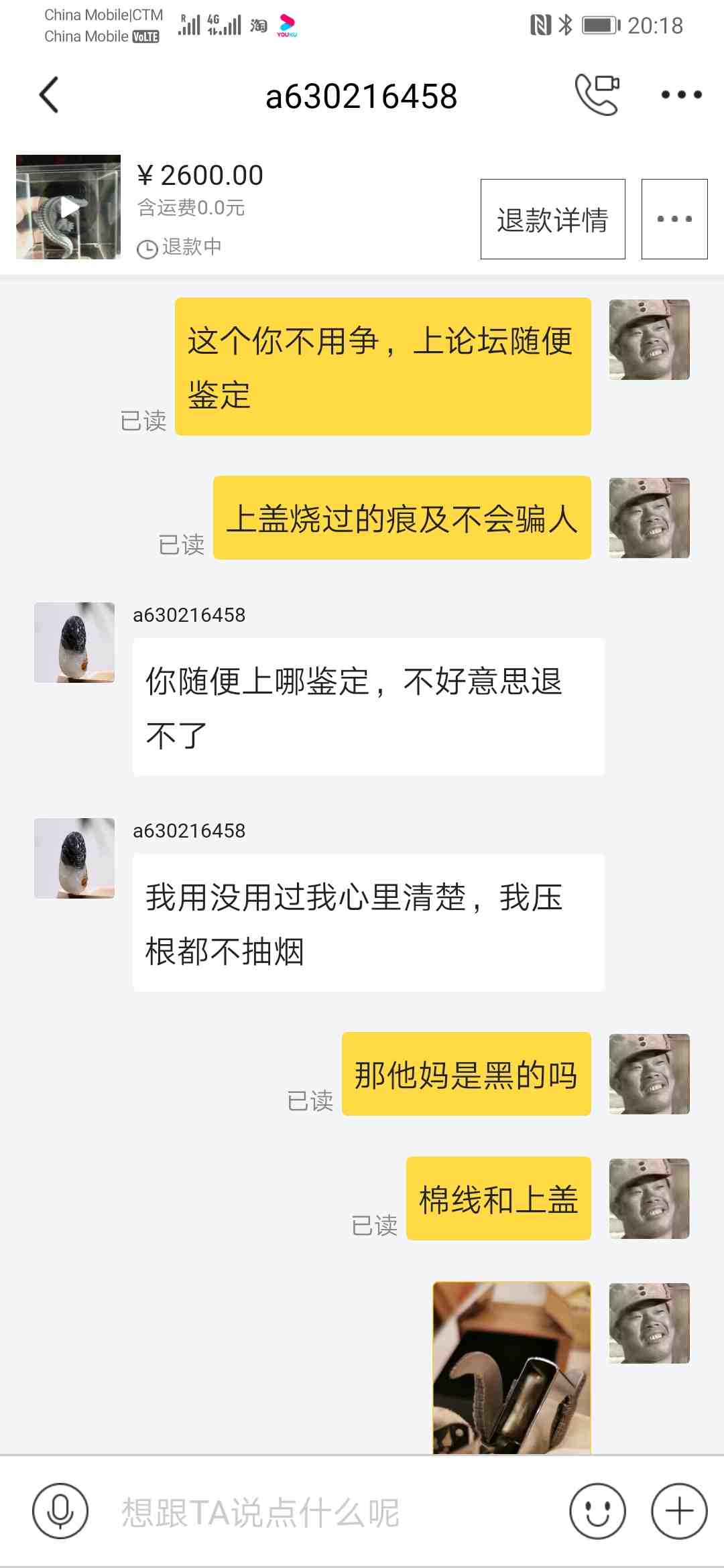Switch to voice message input

tap(60, 1512)
